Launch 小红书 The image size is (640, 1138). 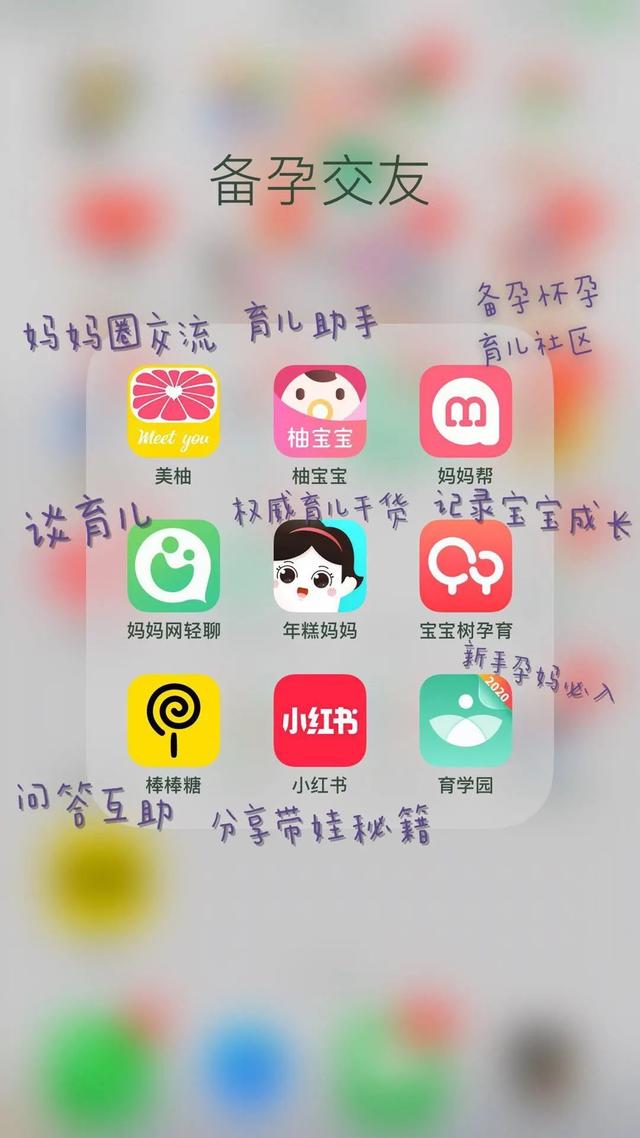click(x=319, y=720)
